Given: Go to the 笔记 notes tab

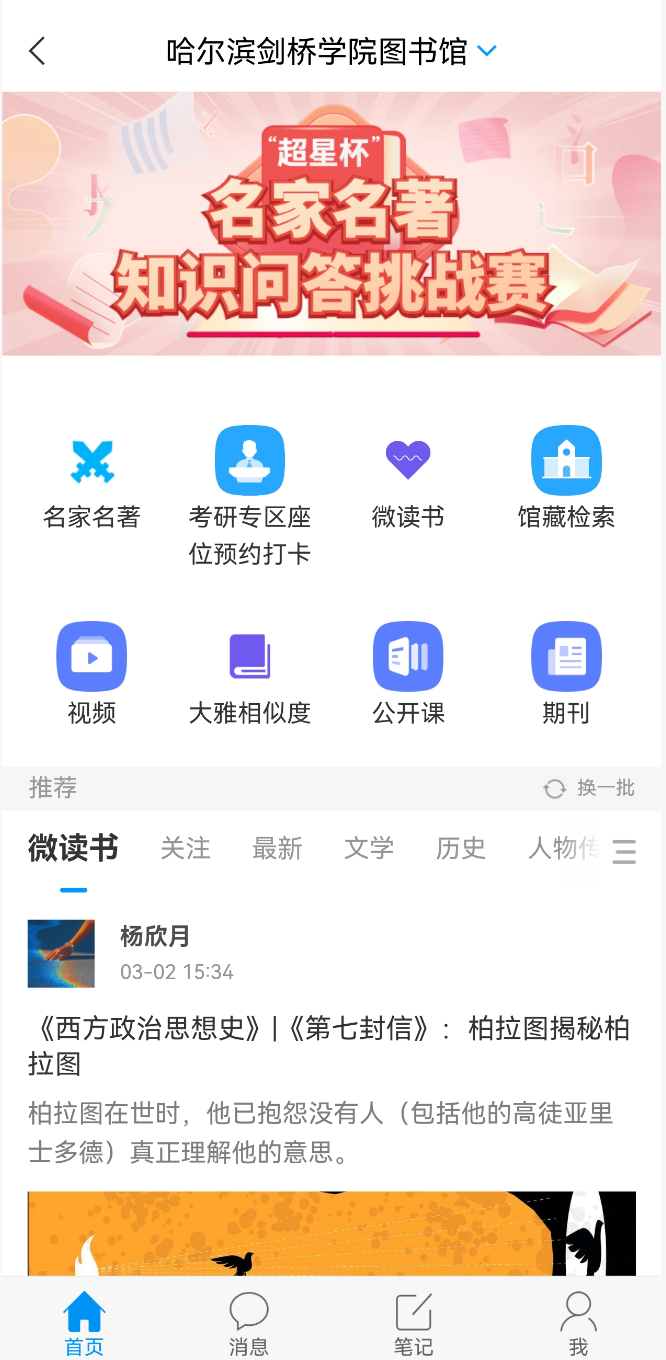Looking at the screenshot, I should tap(413, 1322).
